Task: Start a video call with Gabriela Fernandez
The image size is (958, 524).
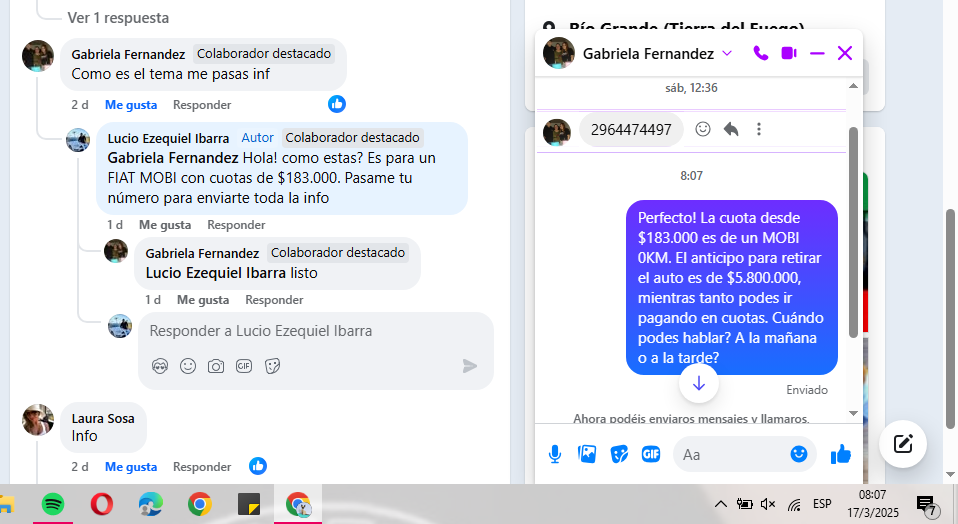Action: coord(789,53)
